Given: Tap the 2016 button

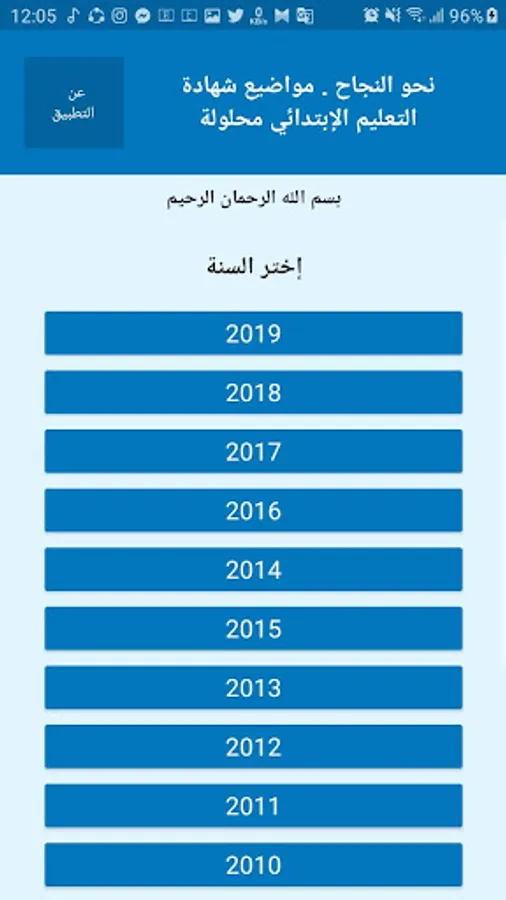Looking at the screenshot, I should click(x=254, y=510).
